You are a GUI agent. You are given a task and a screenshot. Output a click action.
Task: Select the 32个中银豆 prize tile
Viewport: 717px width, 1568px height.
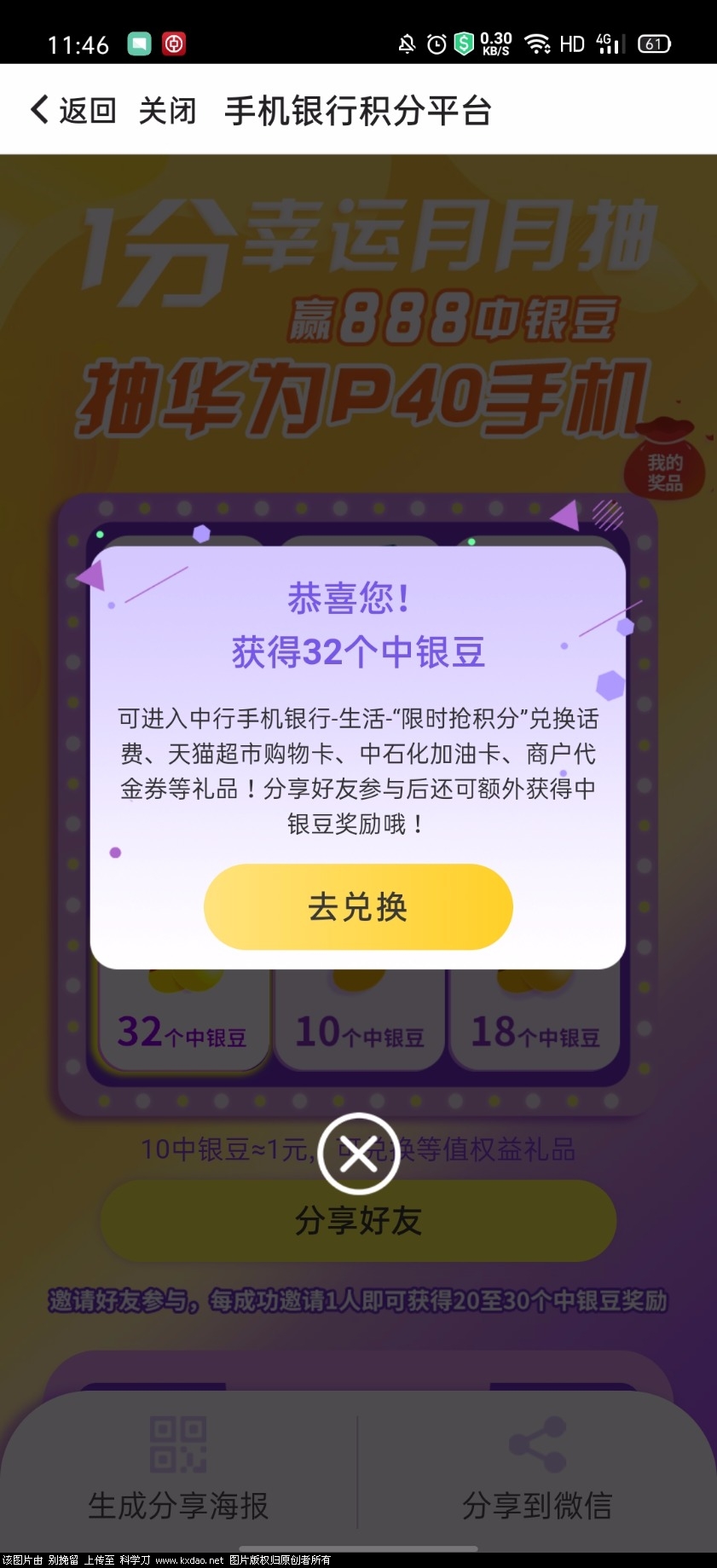[182, 1032]
